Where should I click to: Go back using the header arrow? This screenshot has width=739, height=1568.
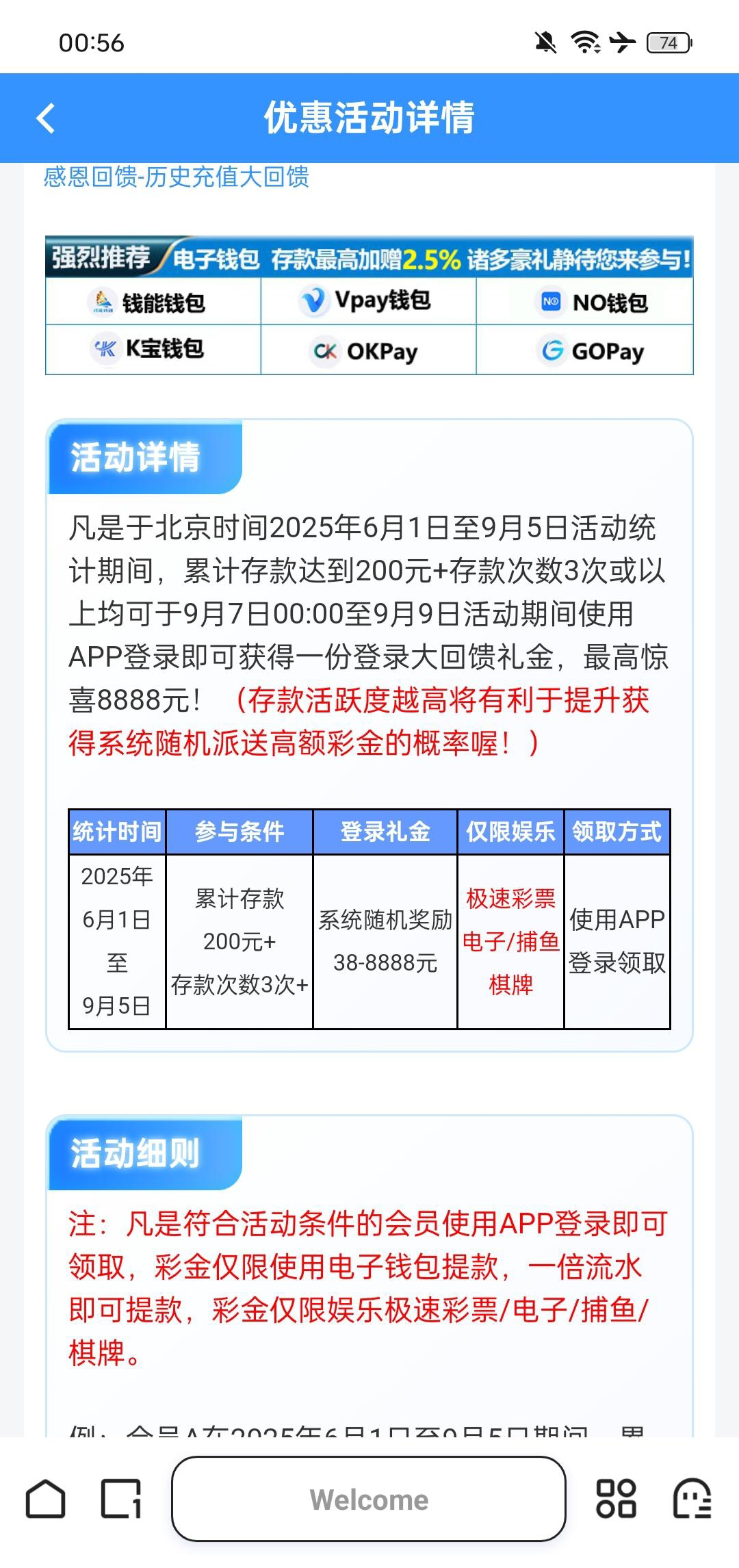point(46,118)
